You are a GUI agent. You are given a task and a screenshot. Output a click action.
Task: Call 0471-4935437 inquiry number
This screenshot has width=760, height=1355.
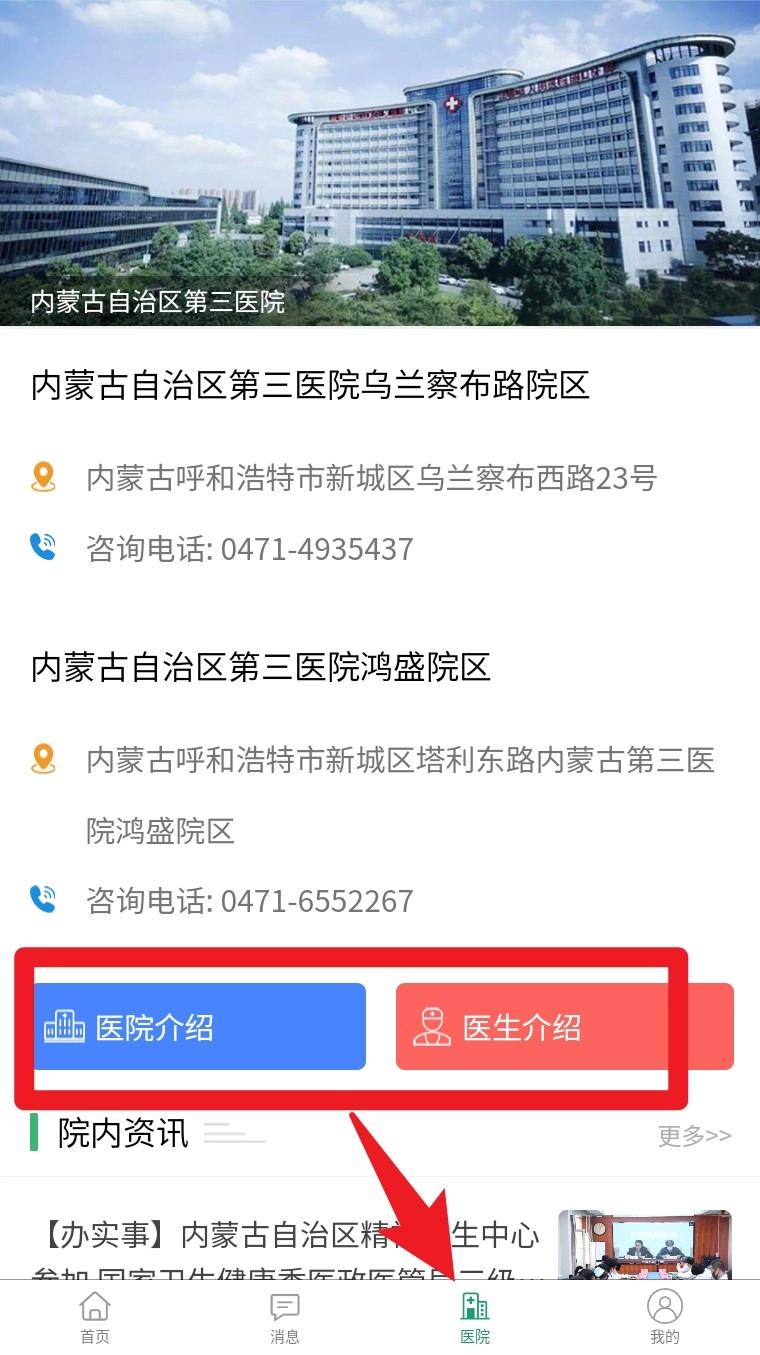316,549
